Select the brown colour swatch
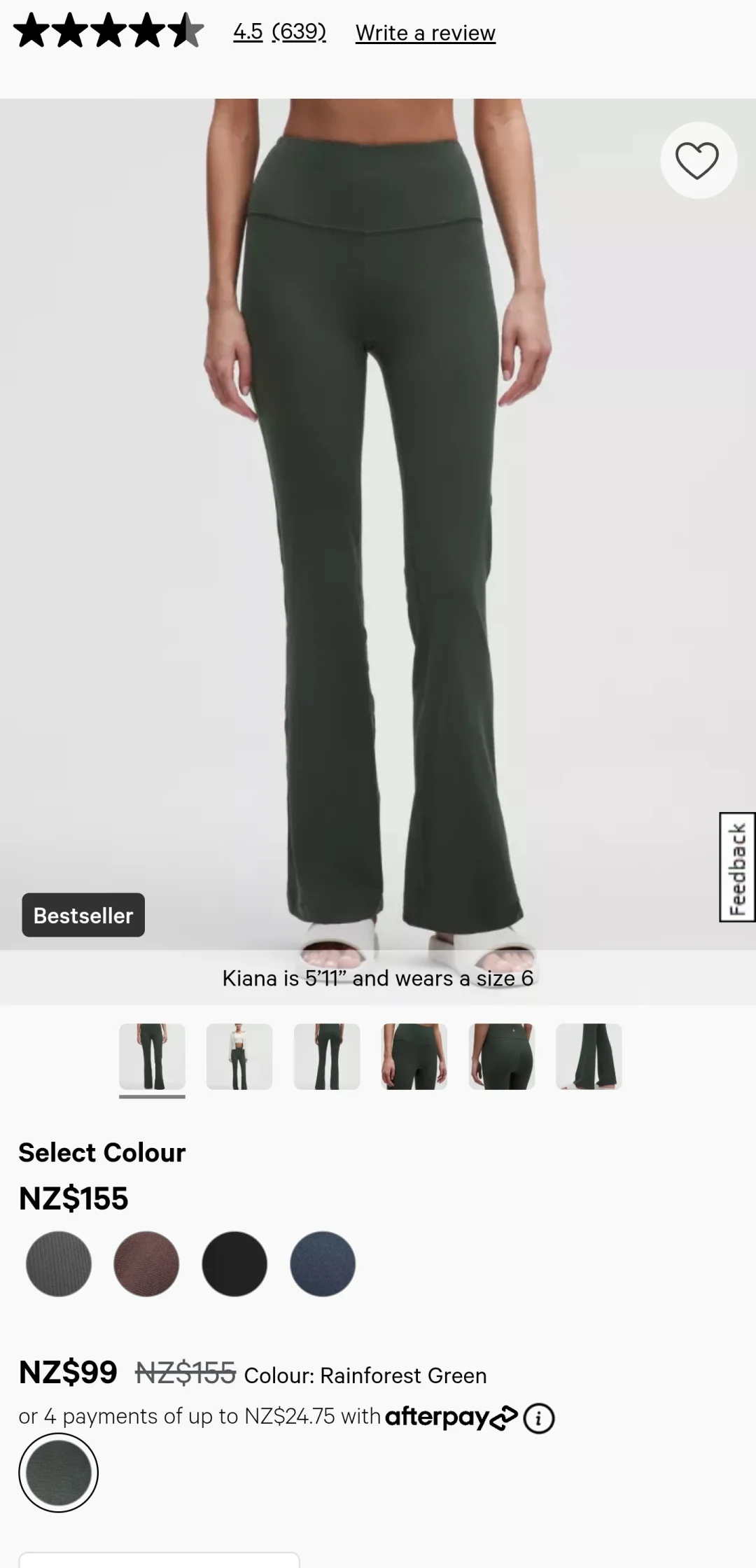The width and height of the screenshot is (756, 1568). click(146, 1263)
